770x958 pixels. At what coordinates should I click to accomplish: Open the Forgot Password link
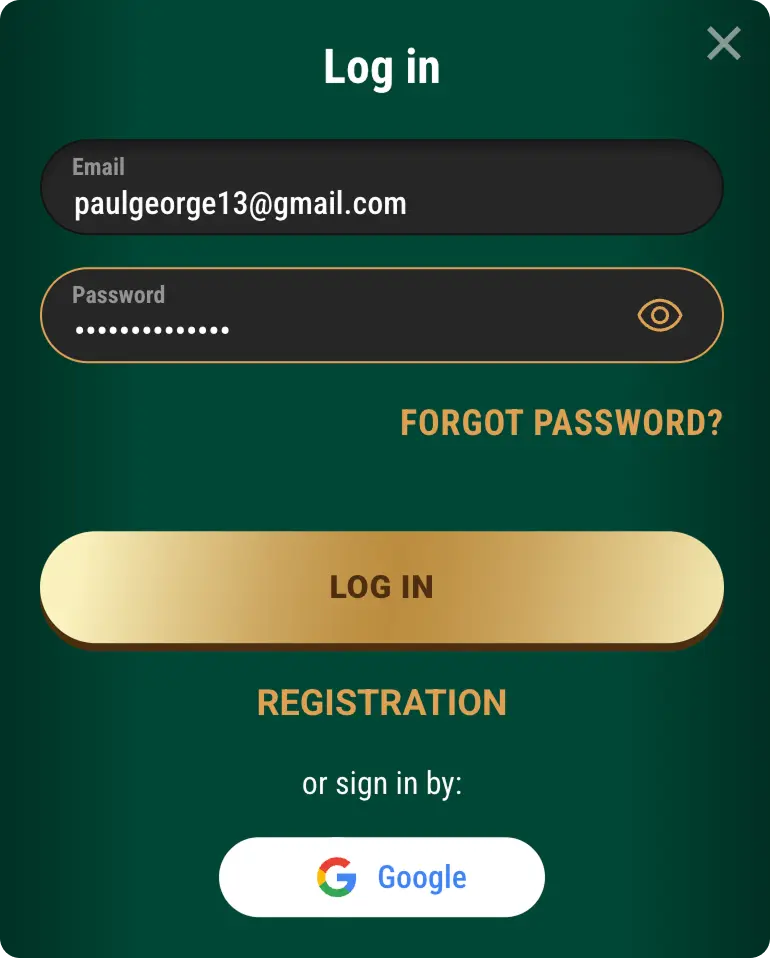click(561, 423)
